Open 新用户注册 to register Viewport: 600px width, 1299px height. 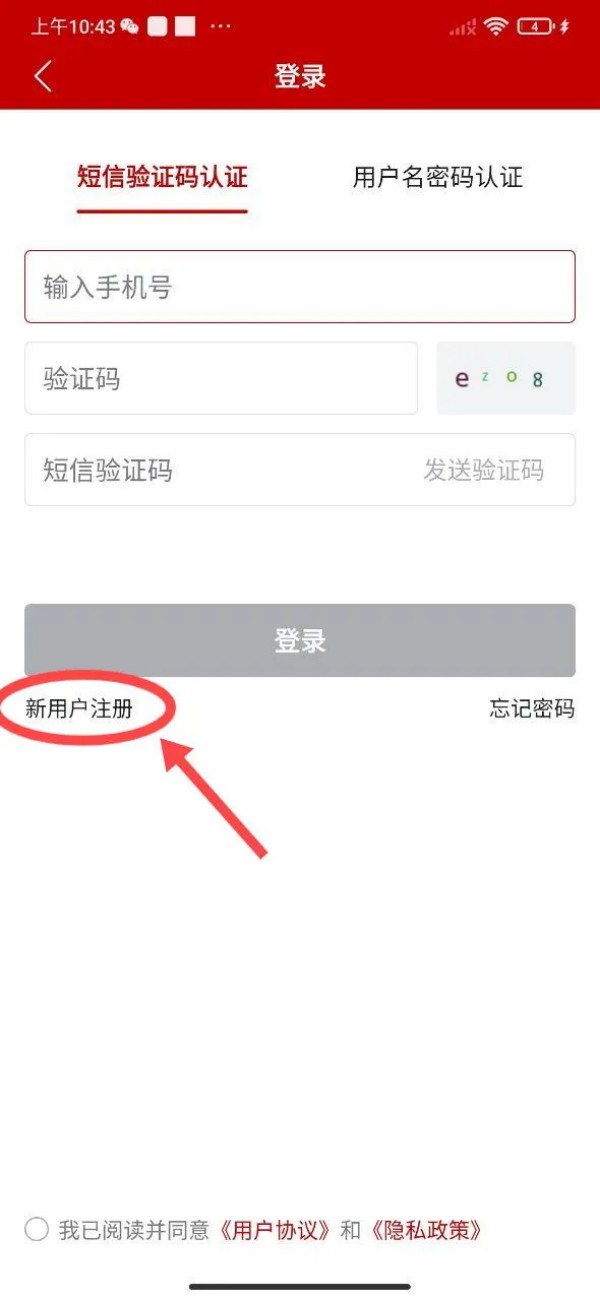79,709
